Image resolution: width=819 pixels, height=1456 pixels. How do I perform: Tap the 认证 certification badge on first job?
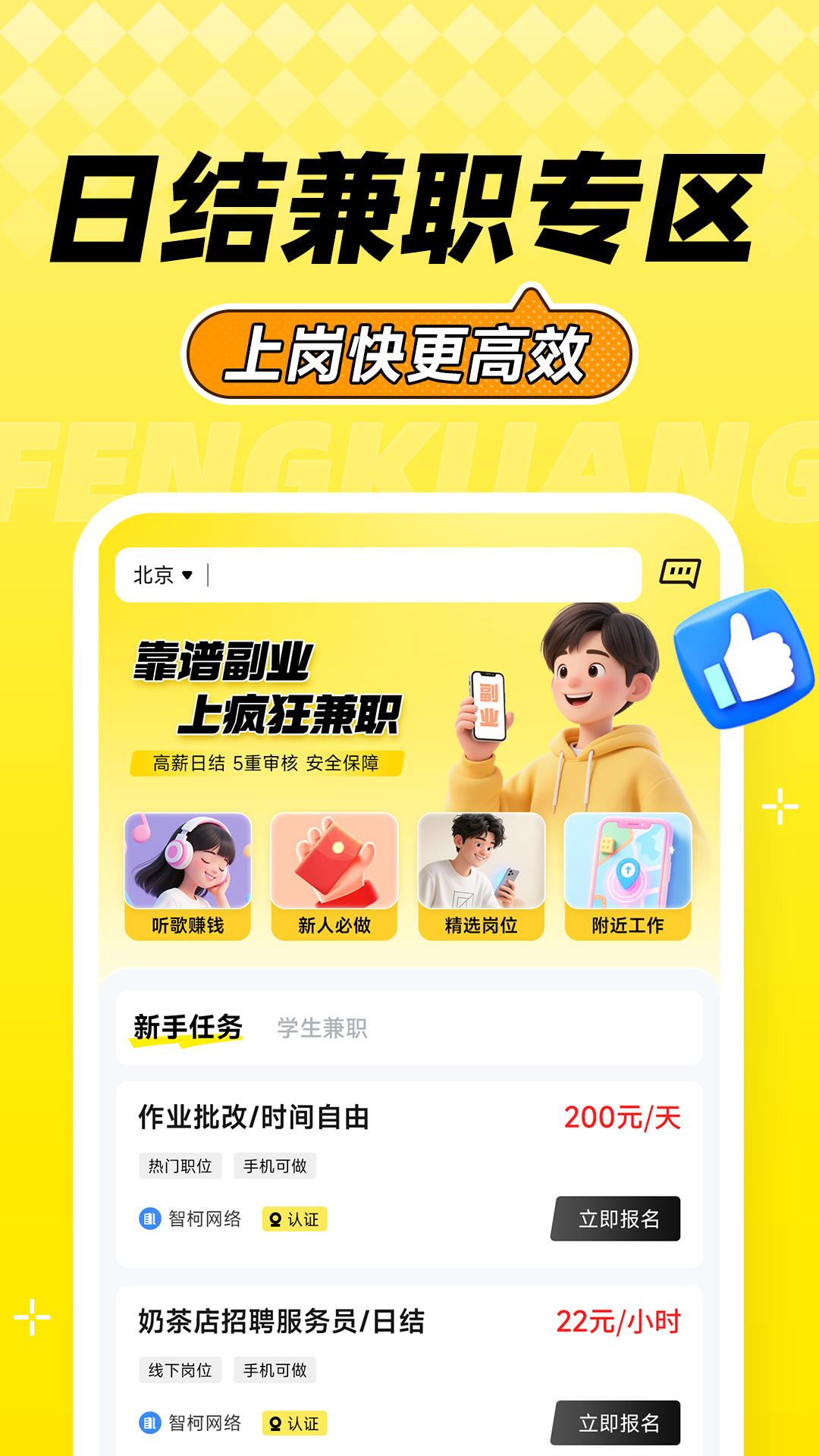[x=297, y=1216]
